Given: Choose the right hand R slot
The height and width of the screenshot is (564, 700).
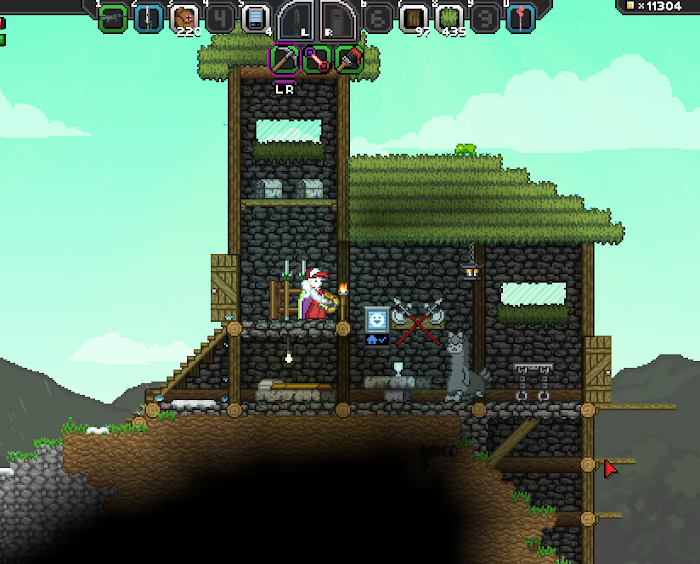Looking at the screenshot, I should pos(337,19).
